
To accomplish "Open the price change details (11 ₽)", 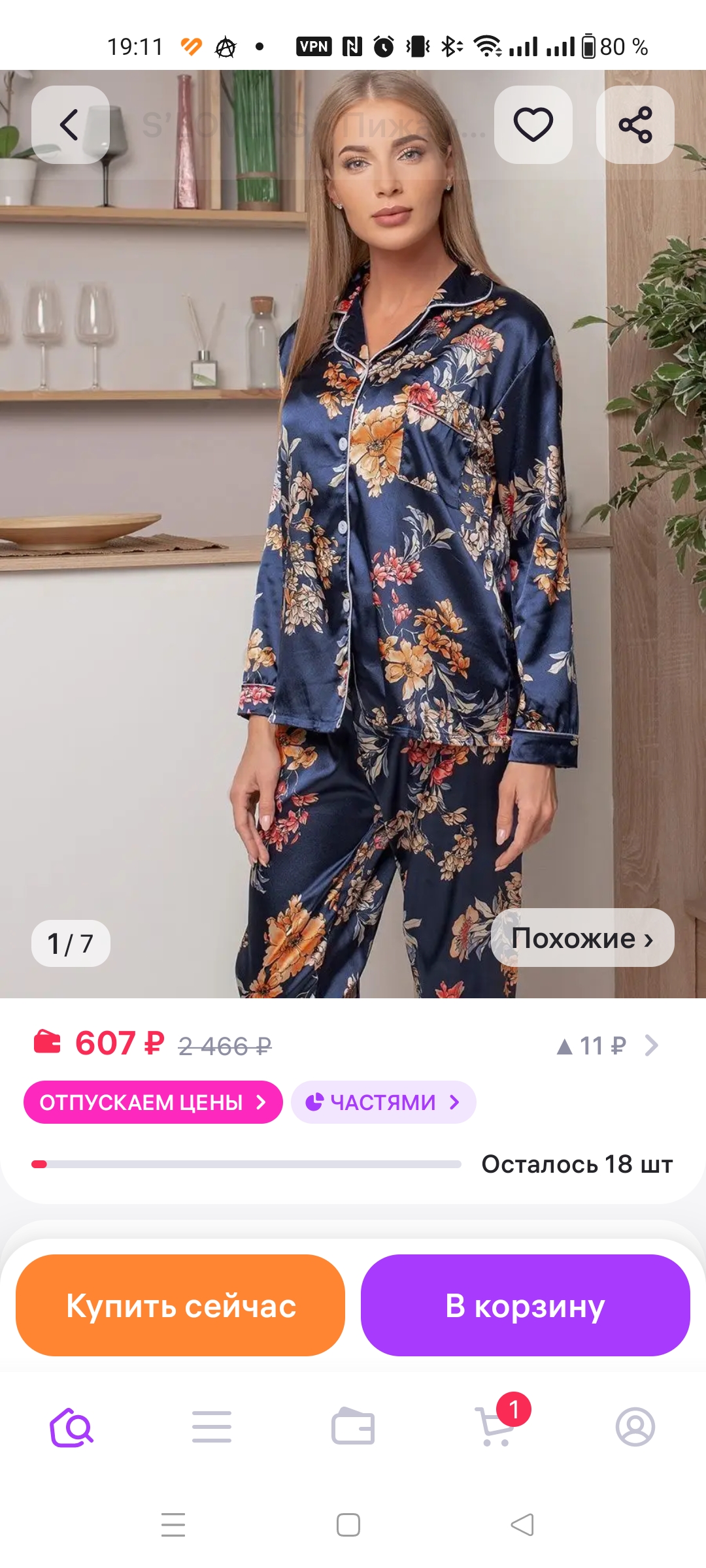I will pyautogui.click(x=607, y=1045).
